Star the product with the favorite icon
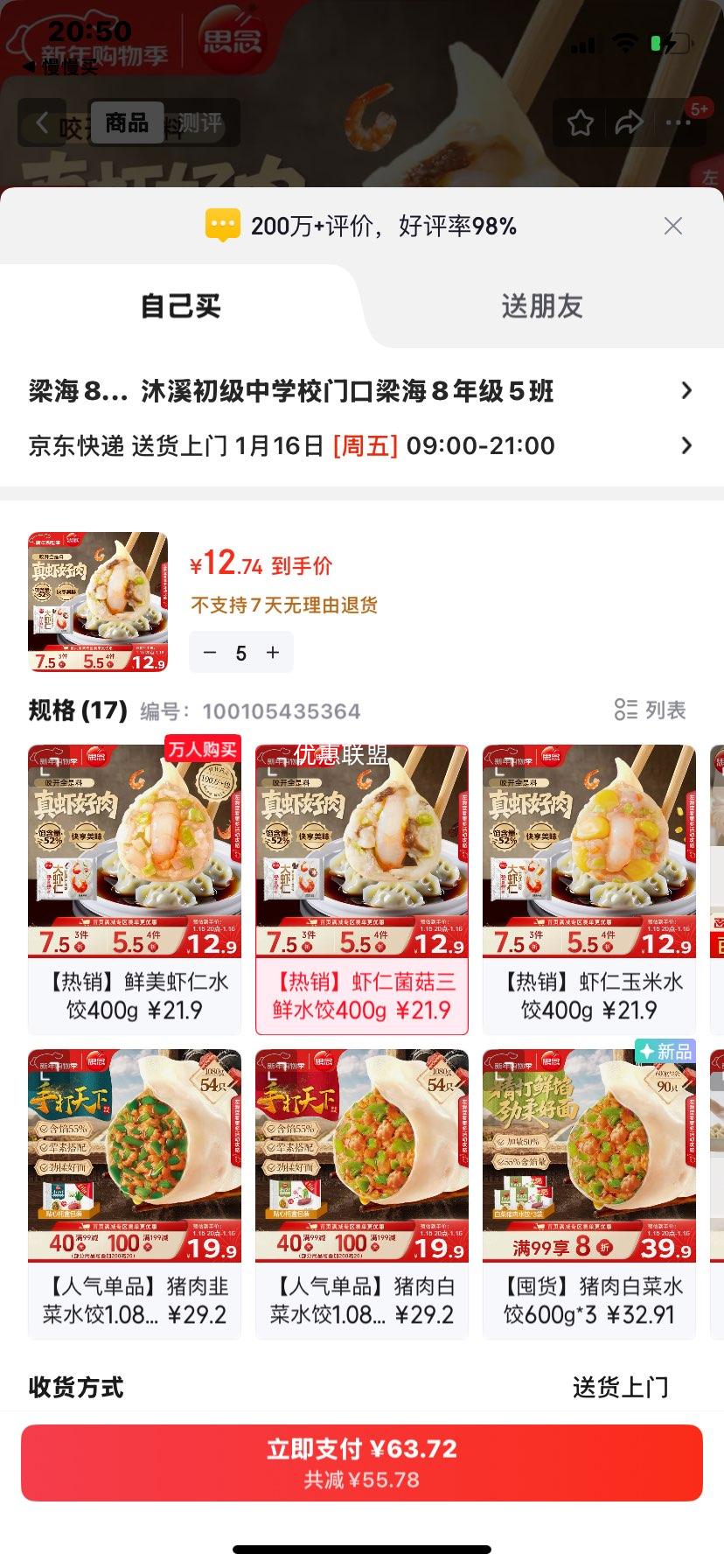724x1568 pixels. tap(580, 123)
